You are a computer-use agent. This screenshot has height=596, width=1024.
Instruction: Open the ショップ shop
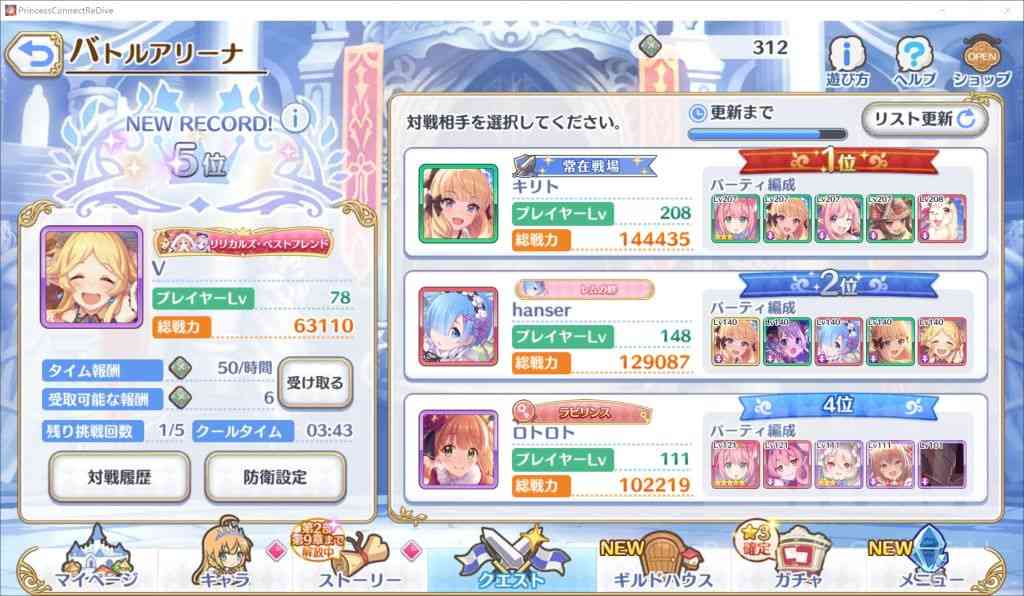click(x=981, y=61)
